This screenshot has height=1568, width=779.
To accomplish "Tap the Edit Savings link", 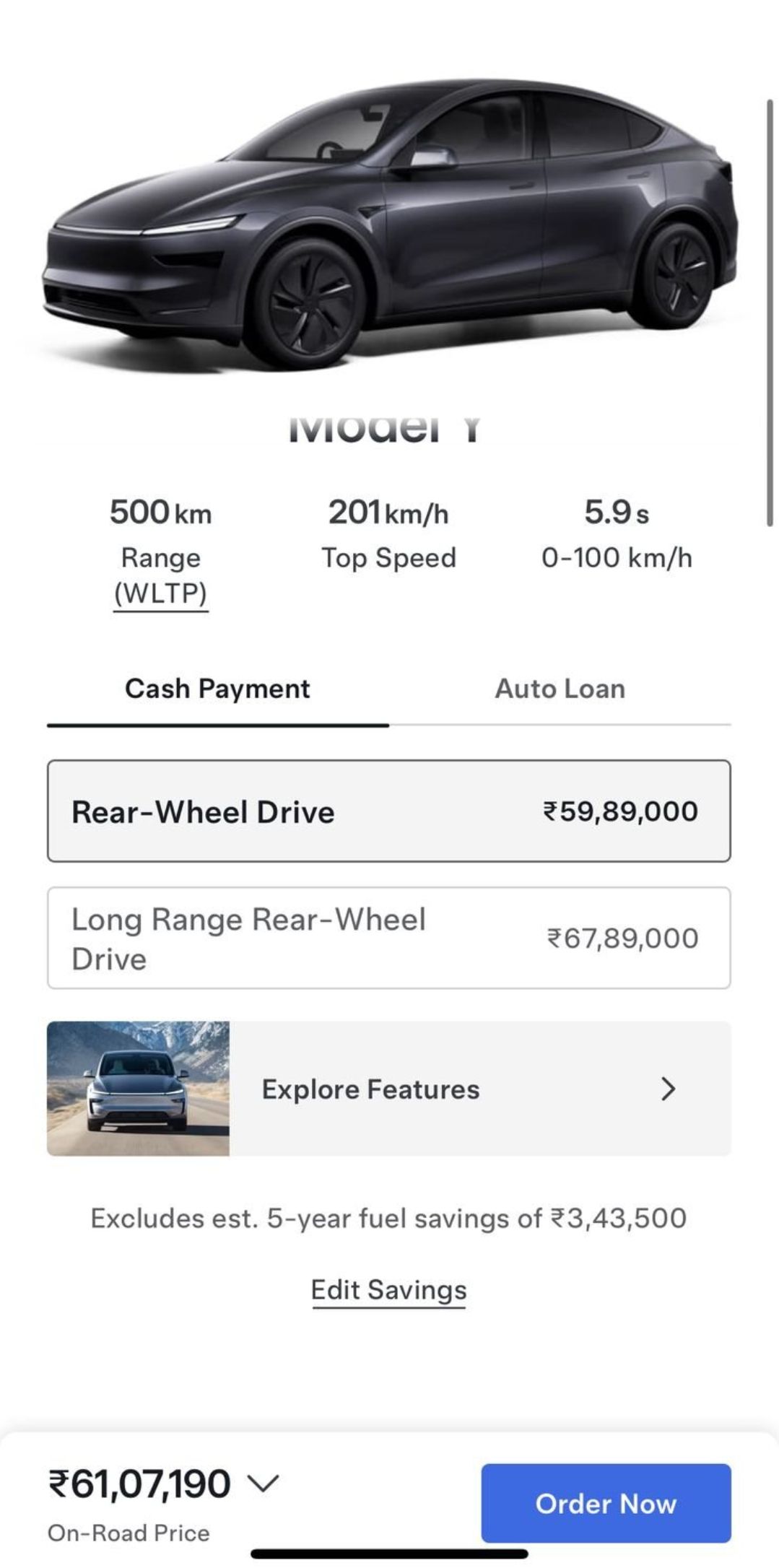I will click(x=388, y=1290).
